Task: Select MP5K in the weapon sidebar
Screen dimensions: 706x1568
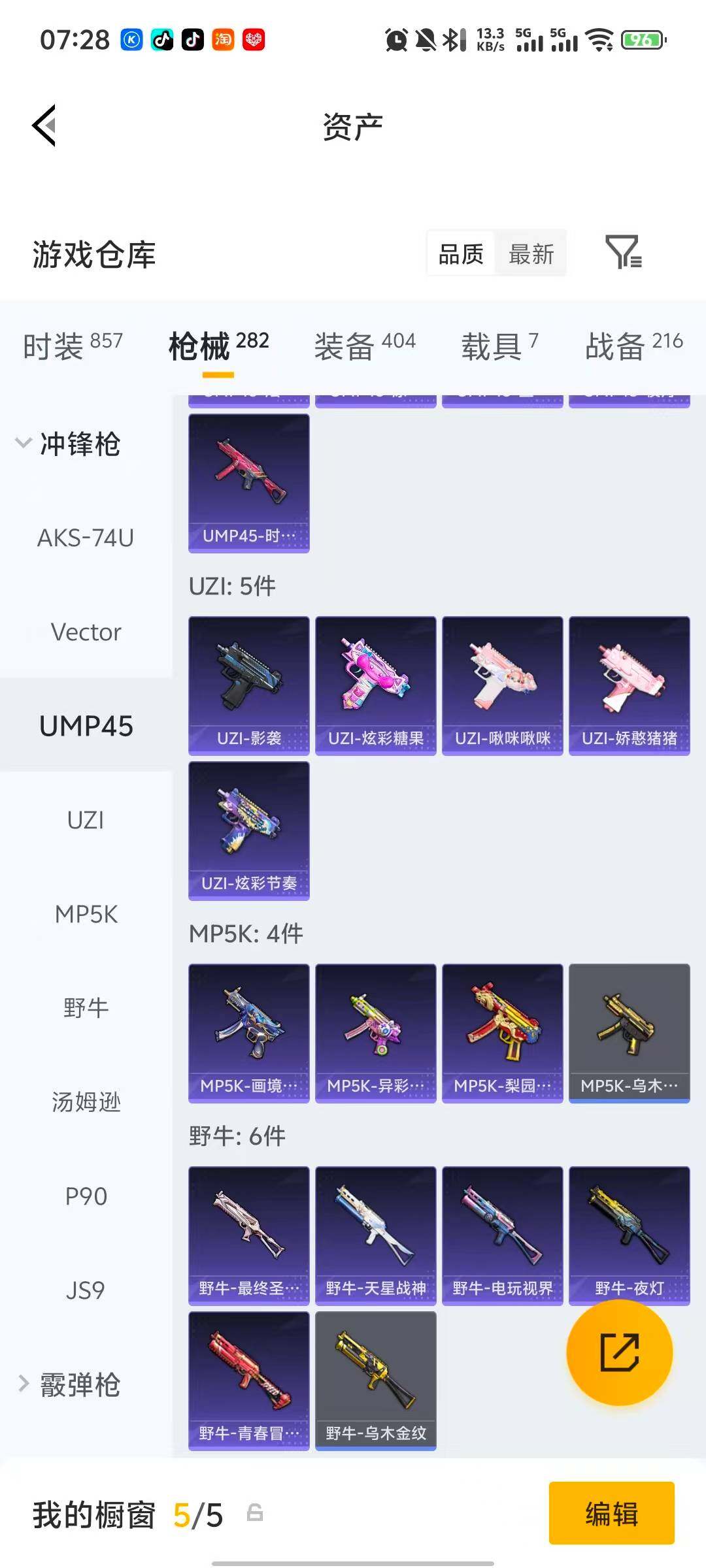Action: click(87, 915)
